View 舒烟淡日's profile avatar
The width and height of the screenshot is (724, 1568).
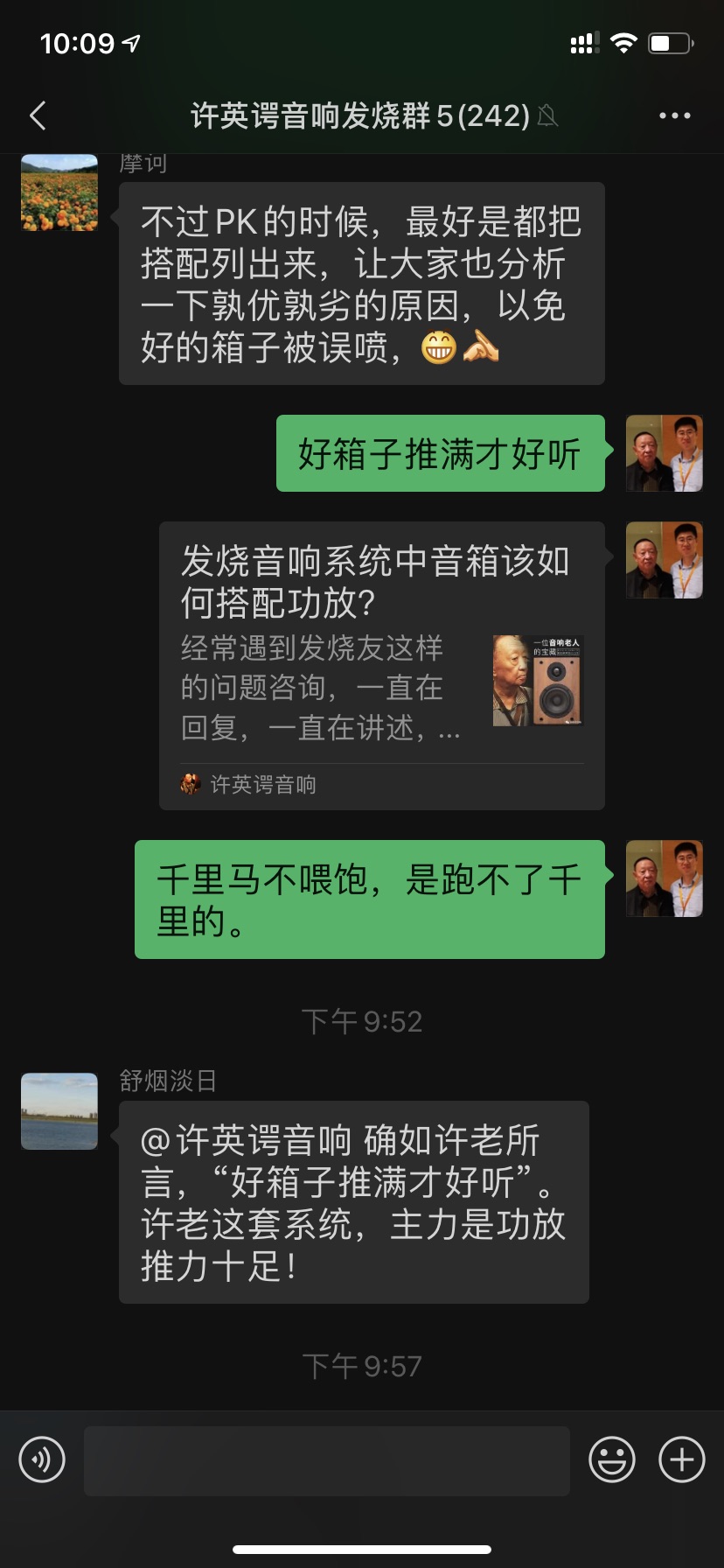59,1110
